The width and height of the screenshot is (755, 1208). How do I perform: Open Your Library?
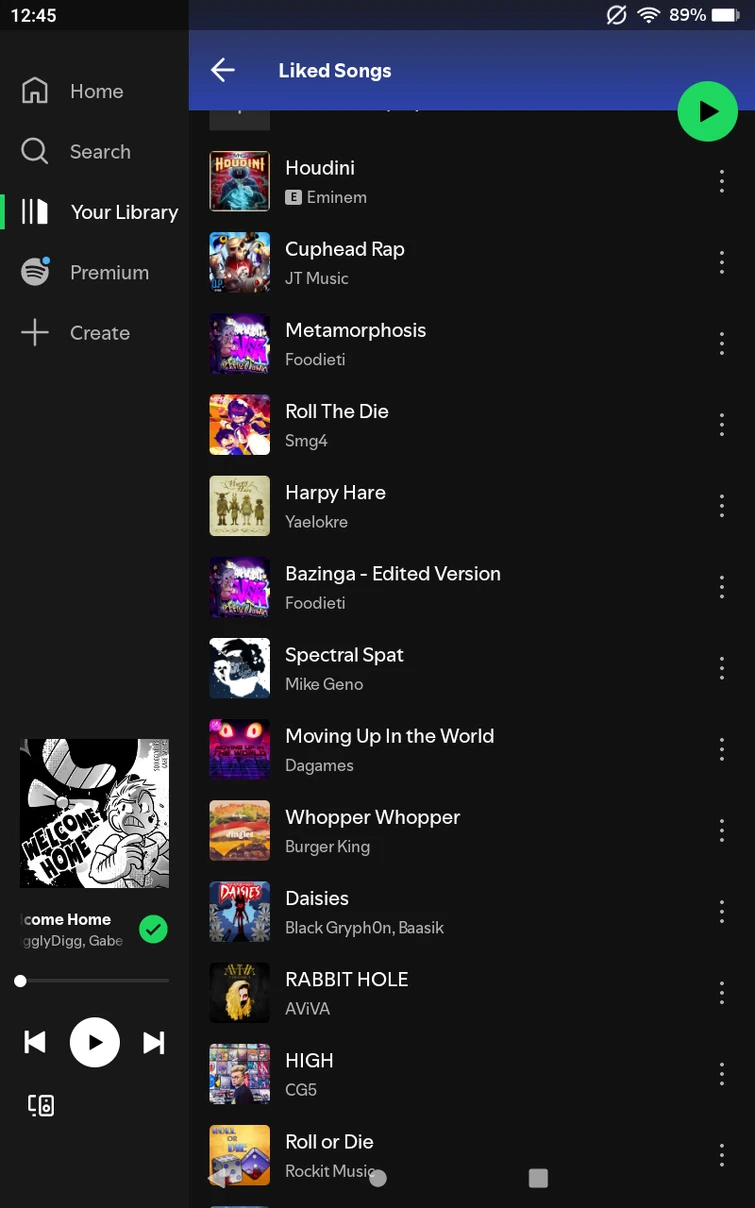click(123, 212)
